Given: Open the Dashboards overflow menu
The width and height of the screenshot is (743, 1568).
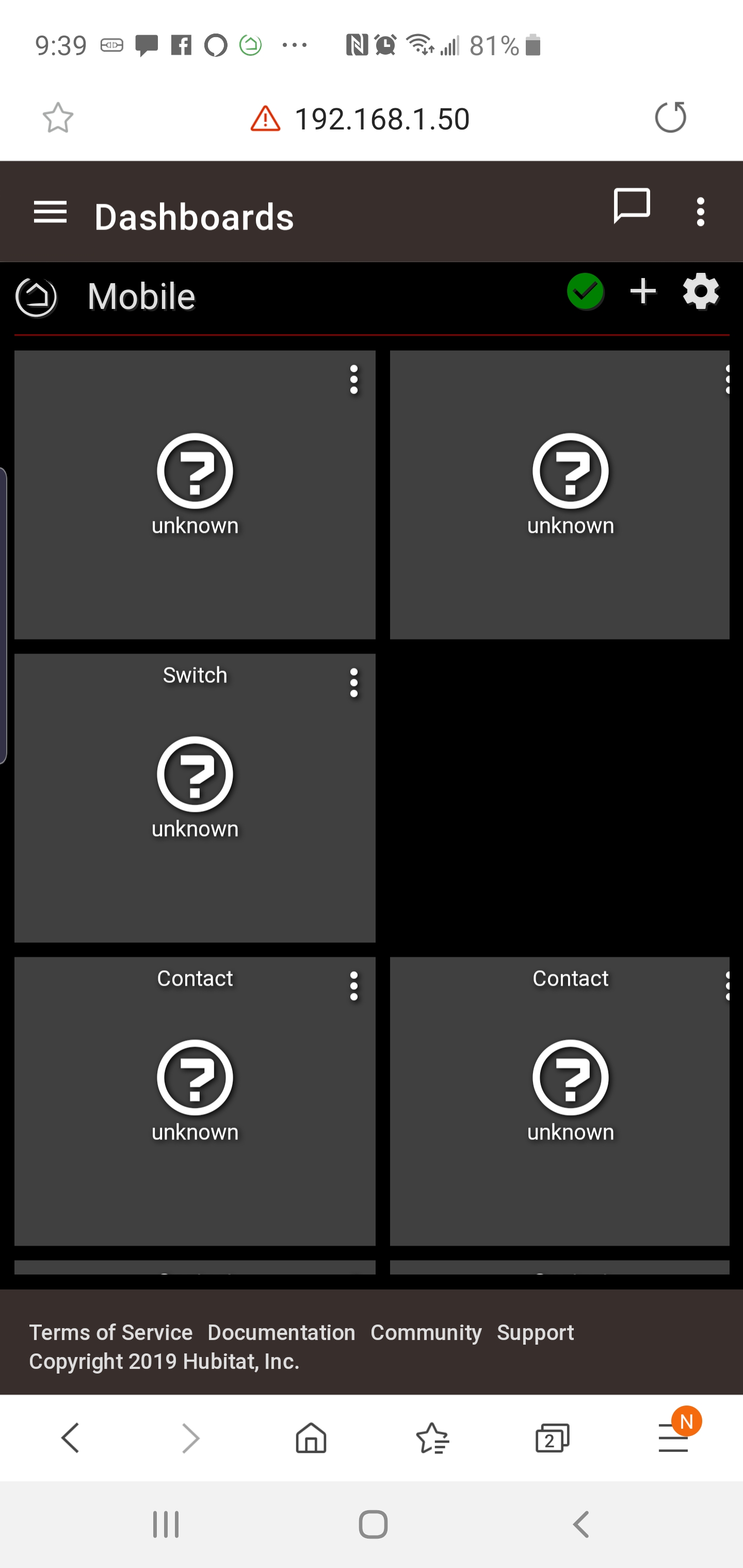Looking at the screenshot, I should (x=700, y=212).
